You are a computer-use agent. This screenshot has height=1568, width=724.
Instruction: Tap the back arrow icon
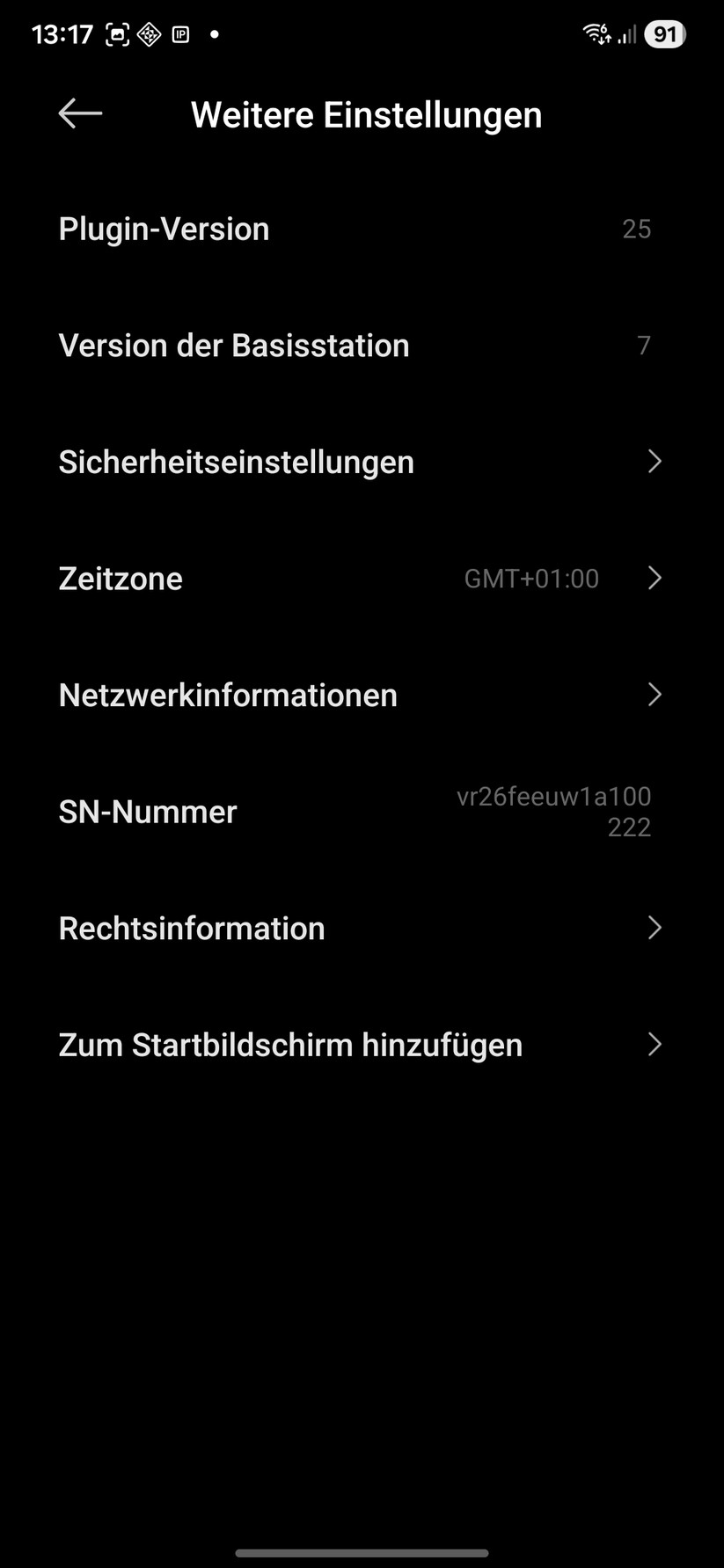[78, 113]
